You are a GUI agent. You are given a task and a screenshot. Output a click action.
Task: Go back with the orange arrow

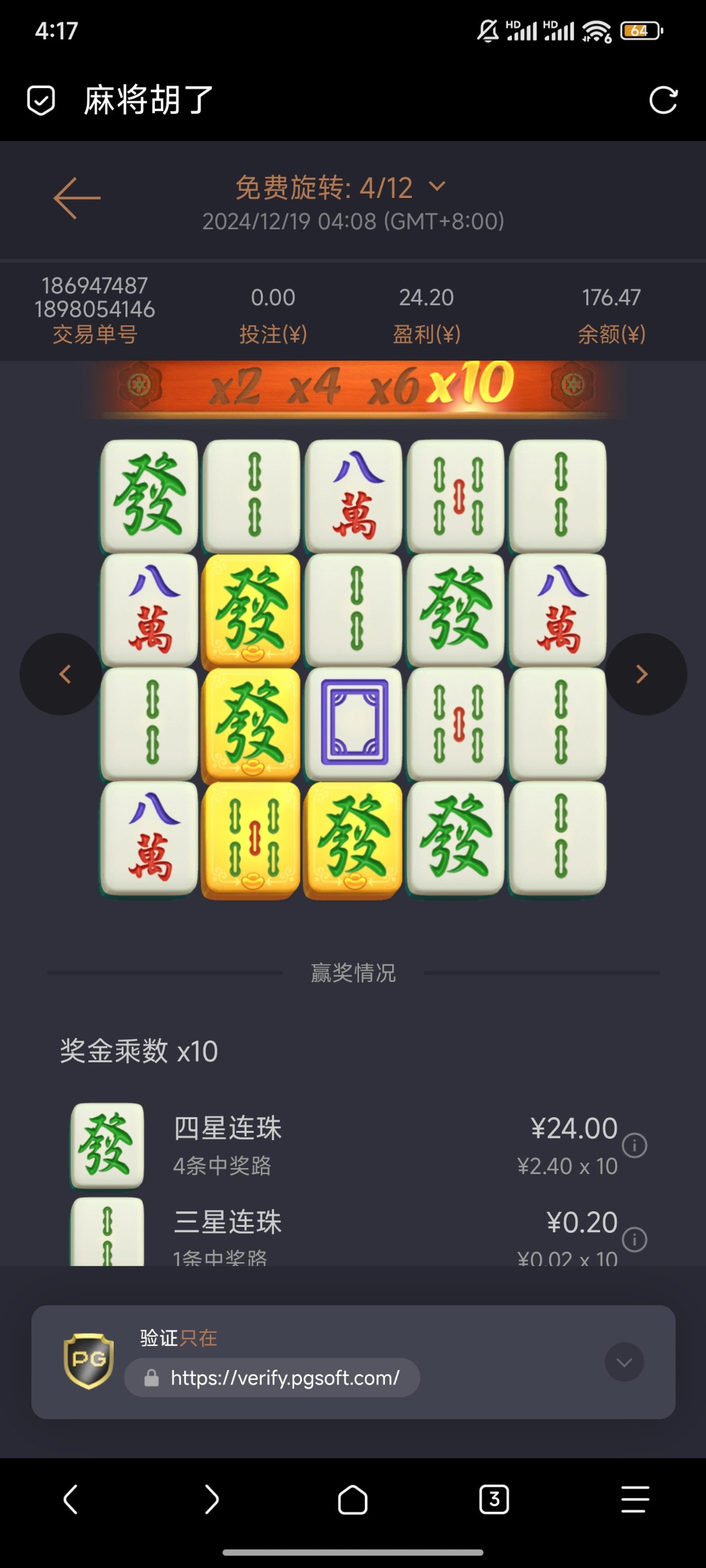point(77,197)
